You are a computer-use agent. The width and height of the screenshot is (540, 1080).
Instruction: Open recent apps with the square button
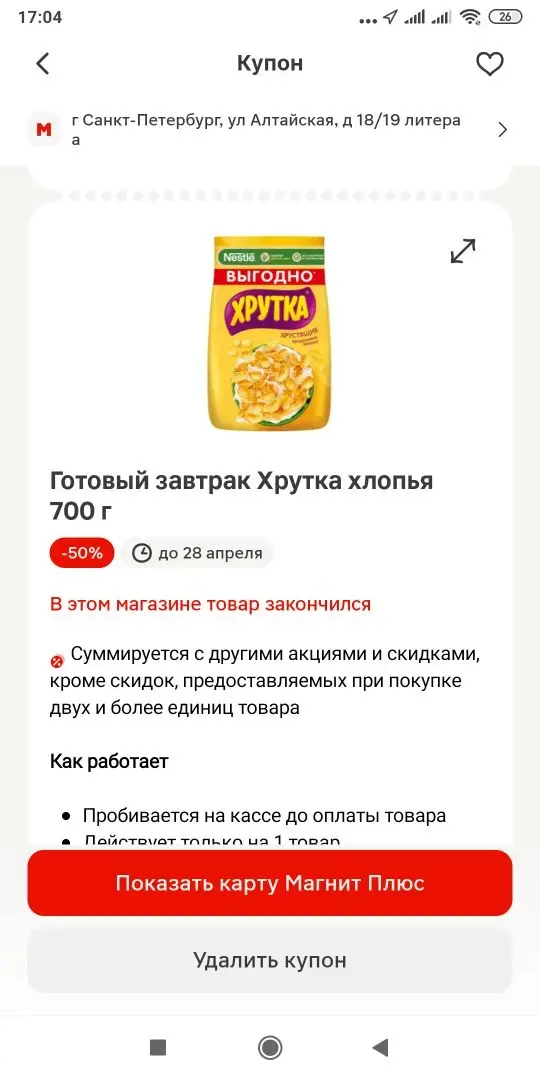[x=158, y=1048]
